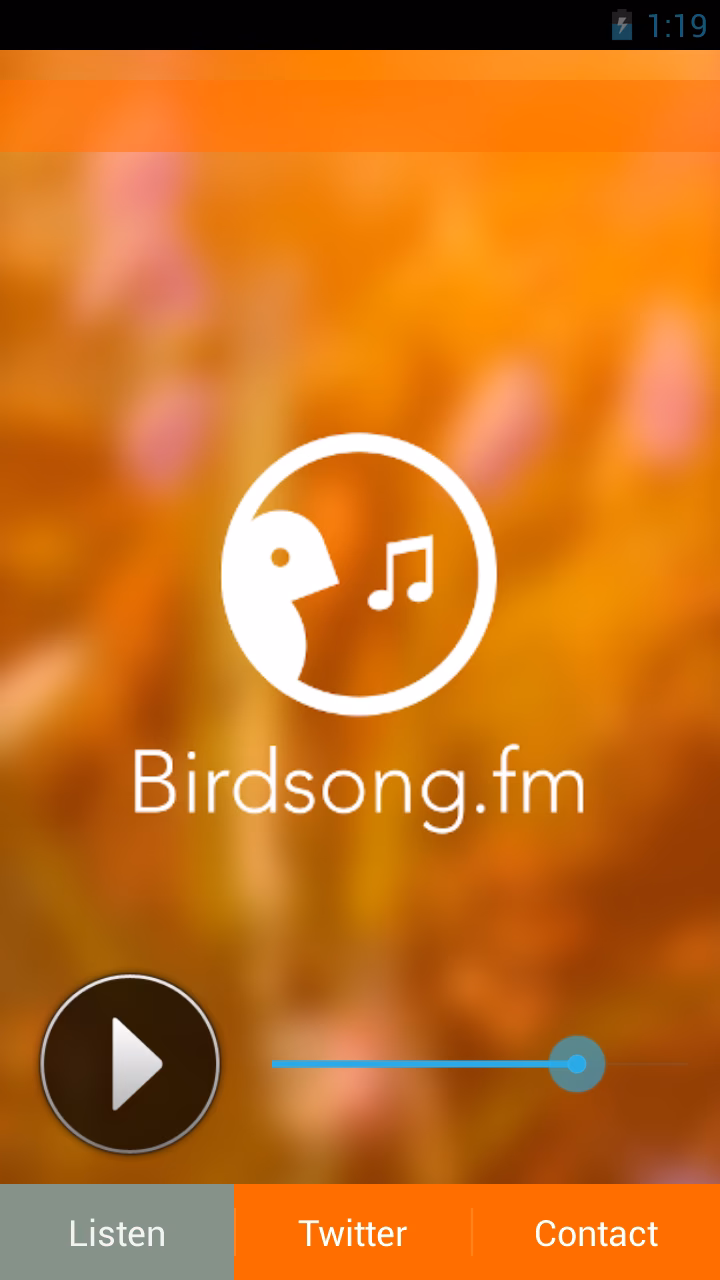Open the Twitter feed for the station

tap(352, 1232)
